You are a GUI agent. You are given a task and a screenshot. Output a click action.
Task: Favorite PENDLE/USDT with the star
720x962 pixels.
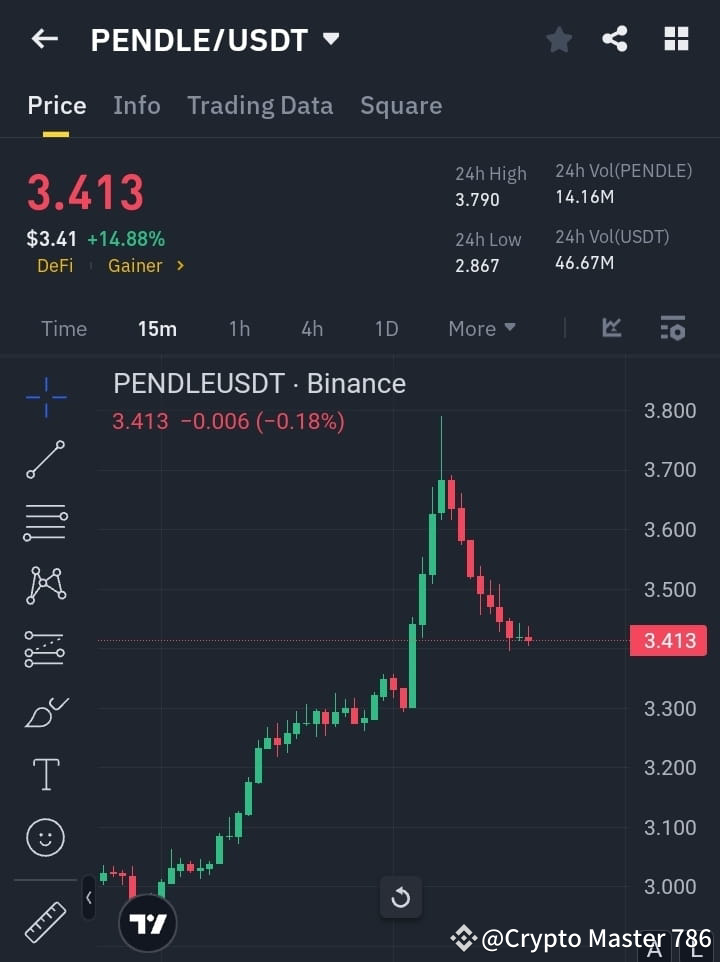point(558,39)
